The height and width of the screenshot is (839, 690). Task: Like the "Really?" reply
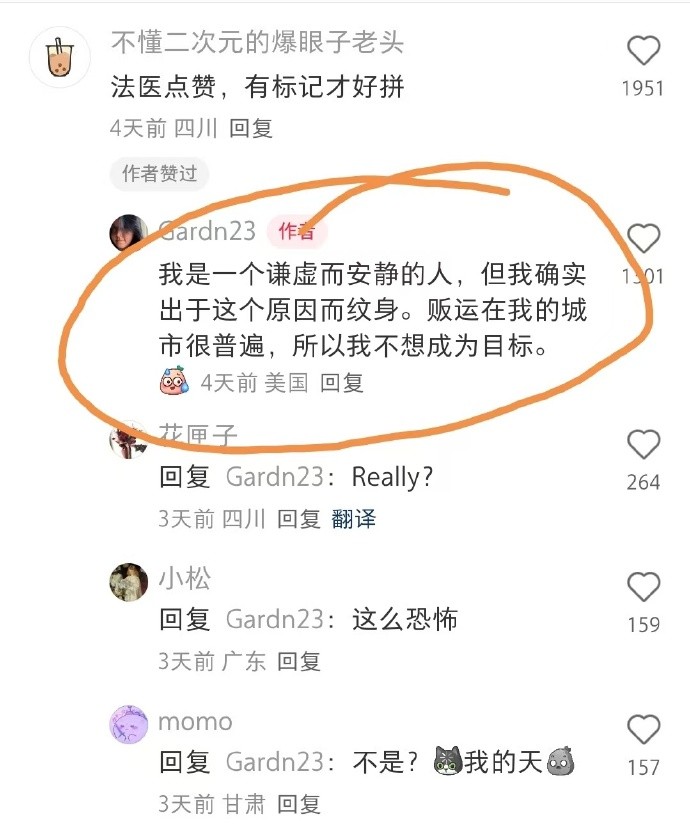click(x=643, y=445)
